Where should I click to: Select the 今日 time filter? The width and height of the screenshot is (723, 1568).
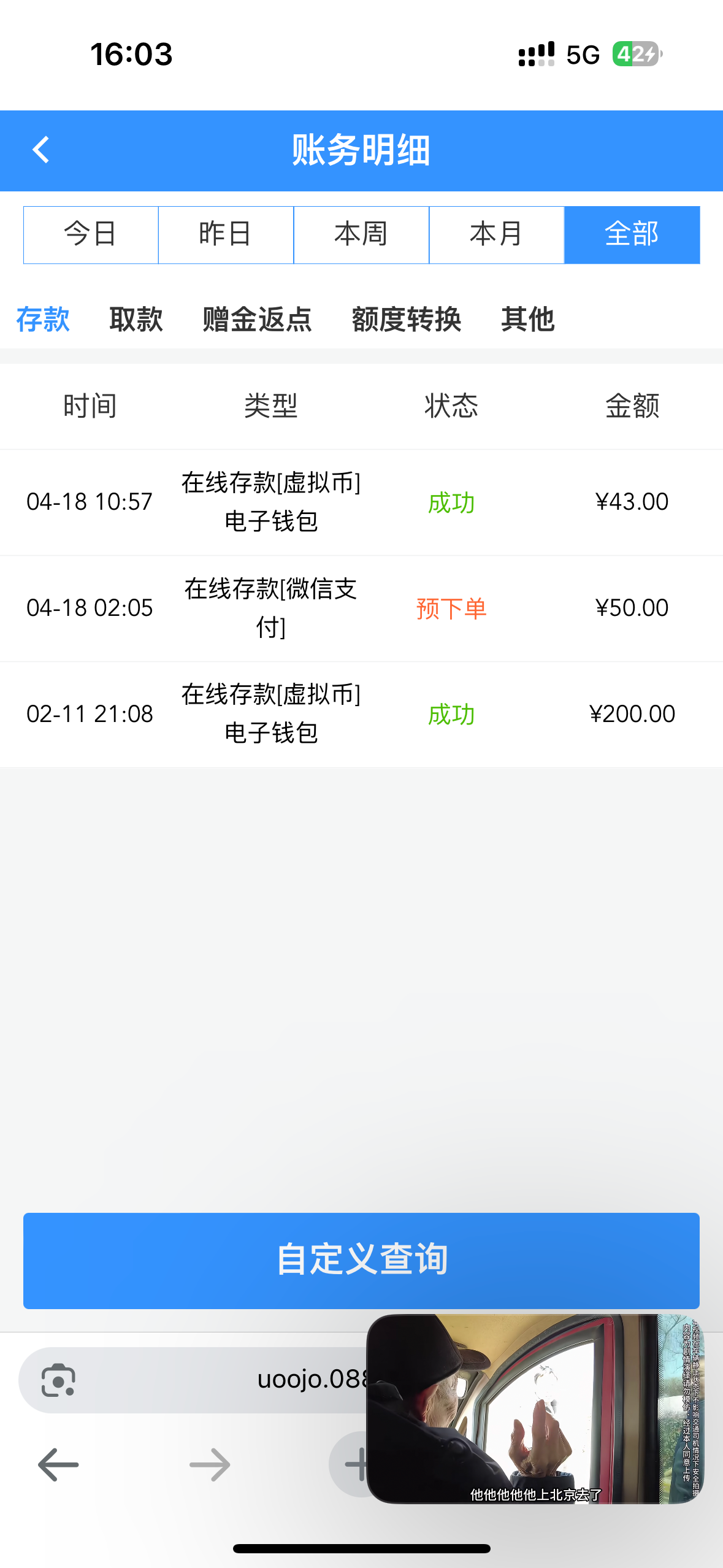(91, 235)
